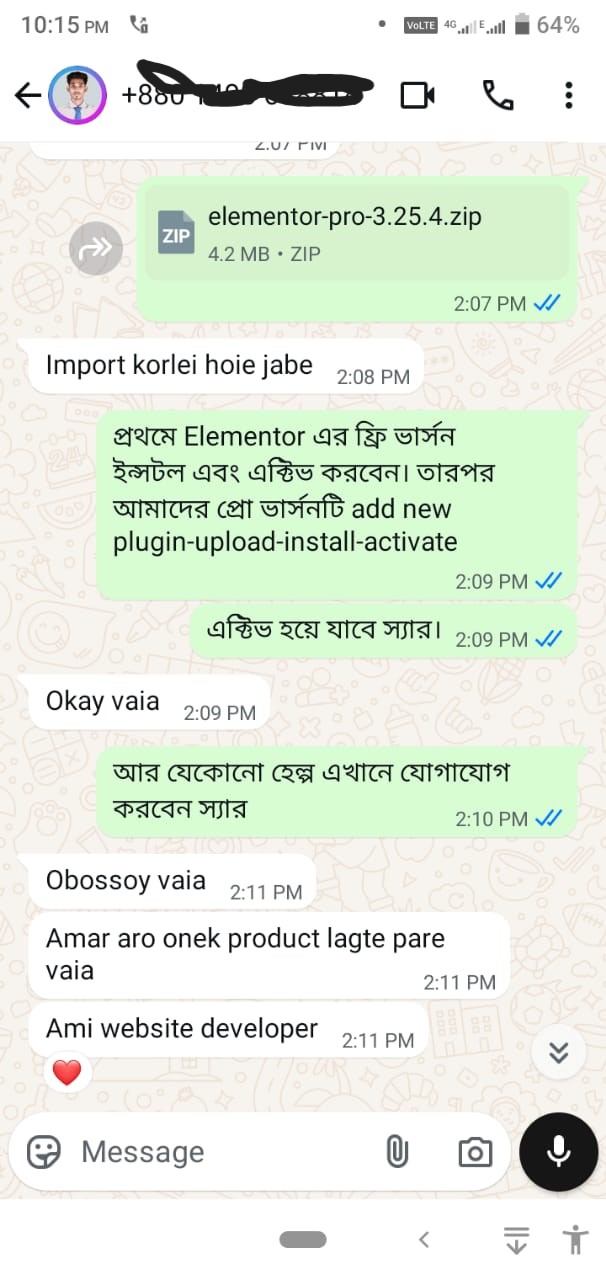Viewport: 606px width, 1280px height.
Task: Open the camera from the message bar
Action: coord(475,1152)
